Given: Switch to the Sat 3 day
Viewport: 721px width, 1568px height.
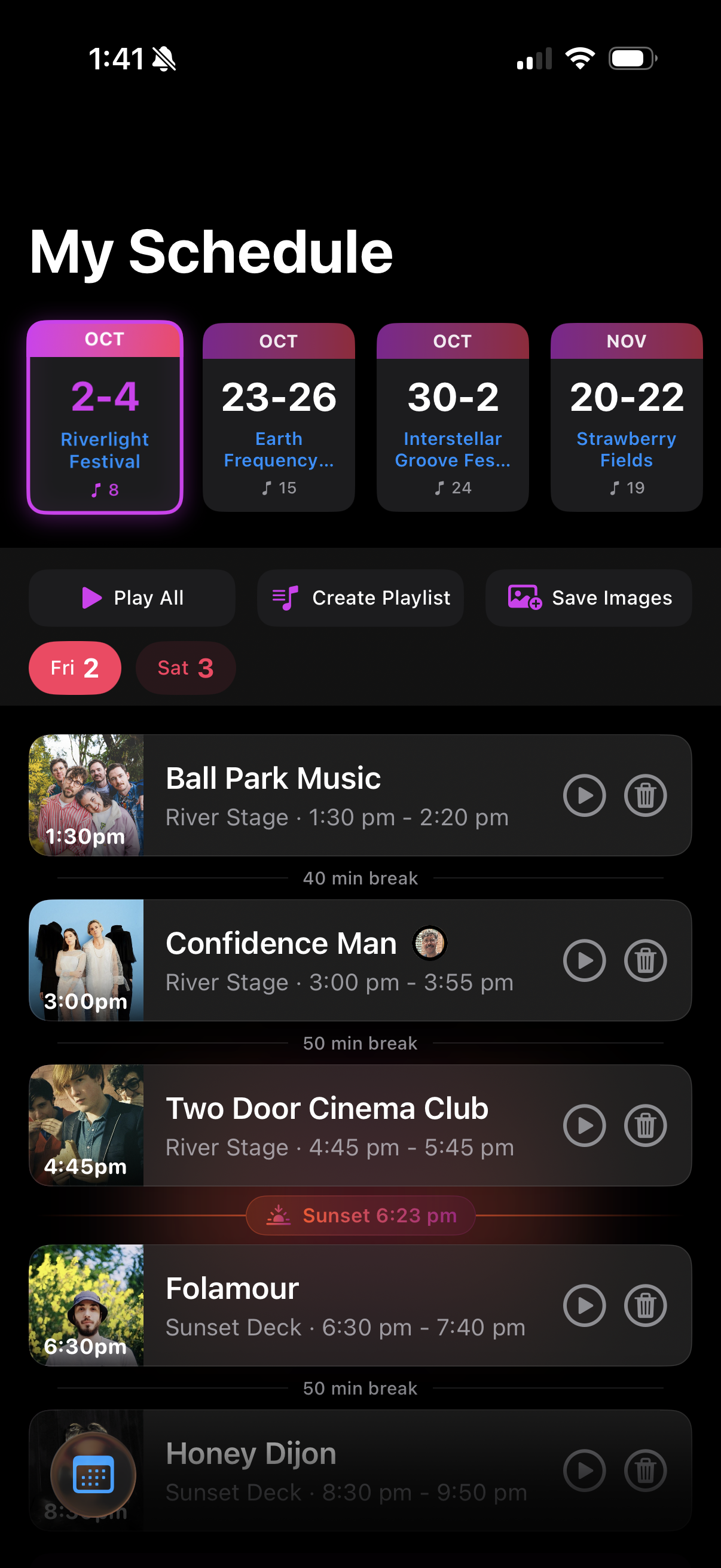Looking at the screenshot, I should click(185, 668).
